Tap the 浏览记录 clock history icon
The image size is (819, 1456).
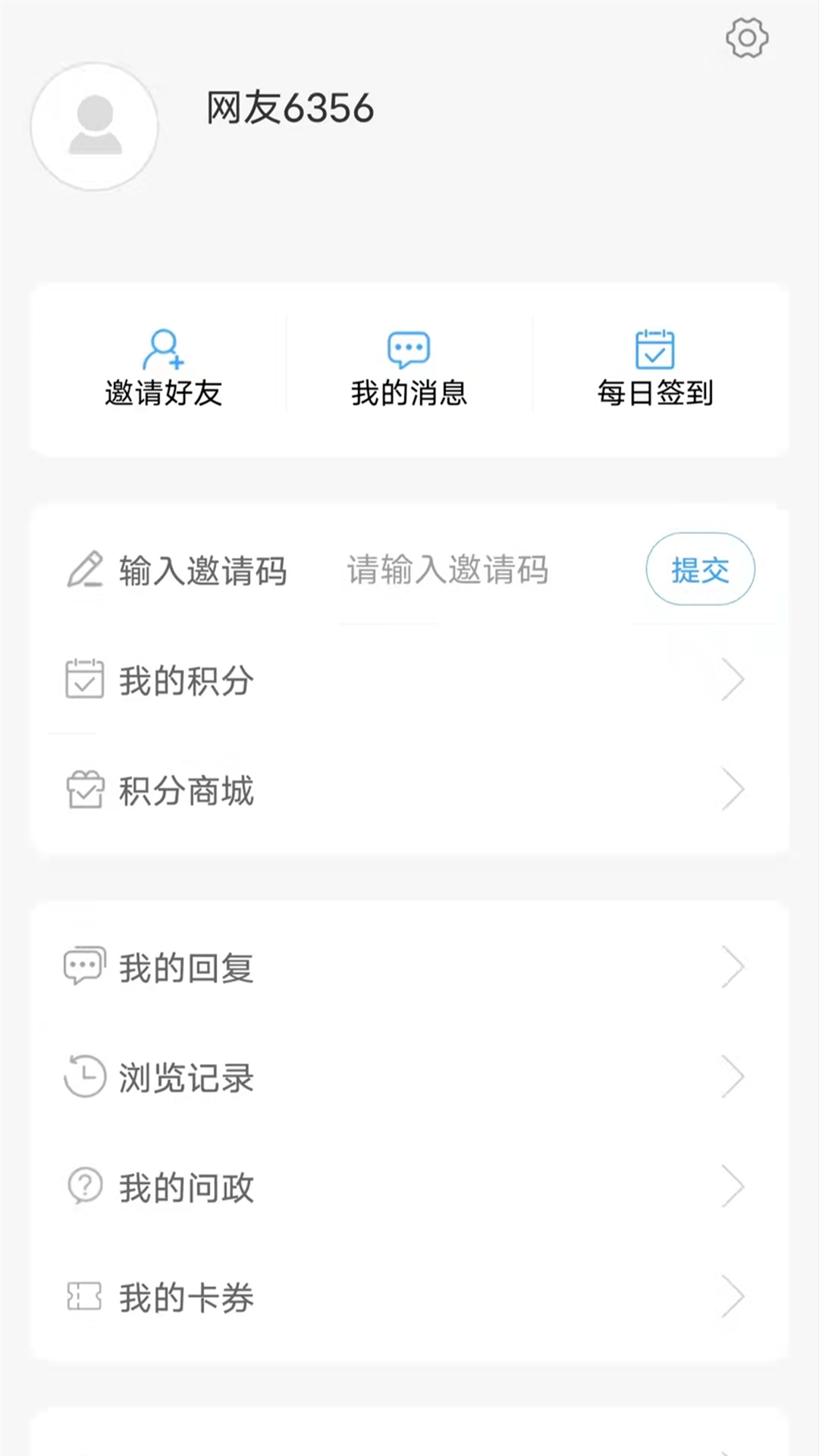[x=85, y=1076]
